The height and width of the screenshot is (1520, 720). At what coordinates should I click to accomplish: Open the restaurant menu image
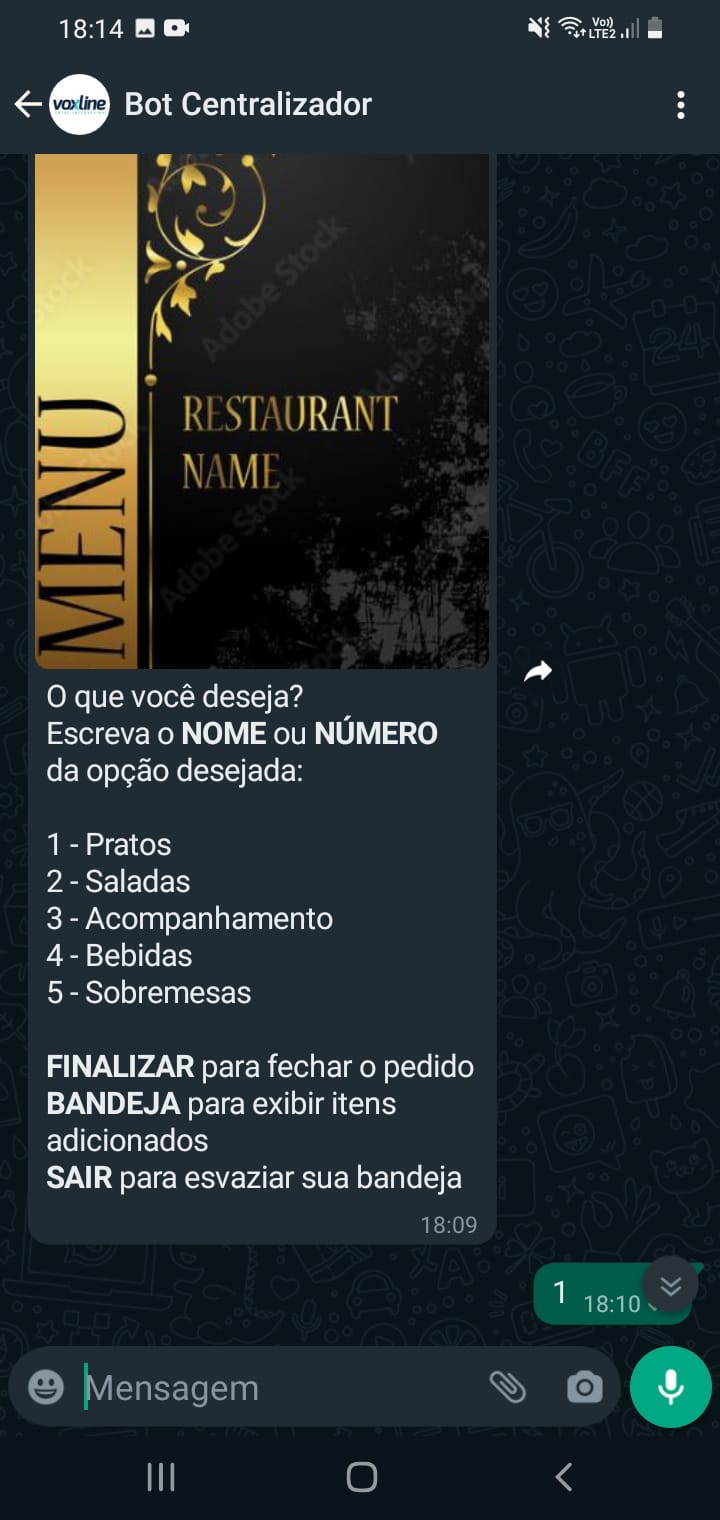[262, 410]
